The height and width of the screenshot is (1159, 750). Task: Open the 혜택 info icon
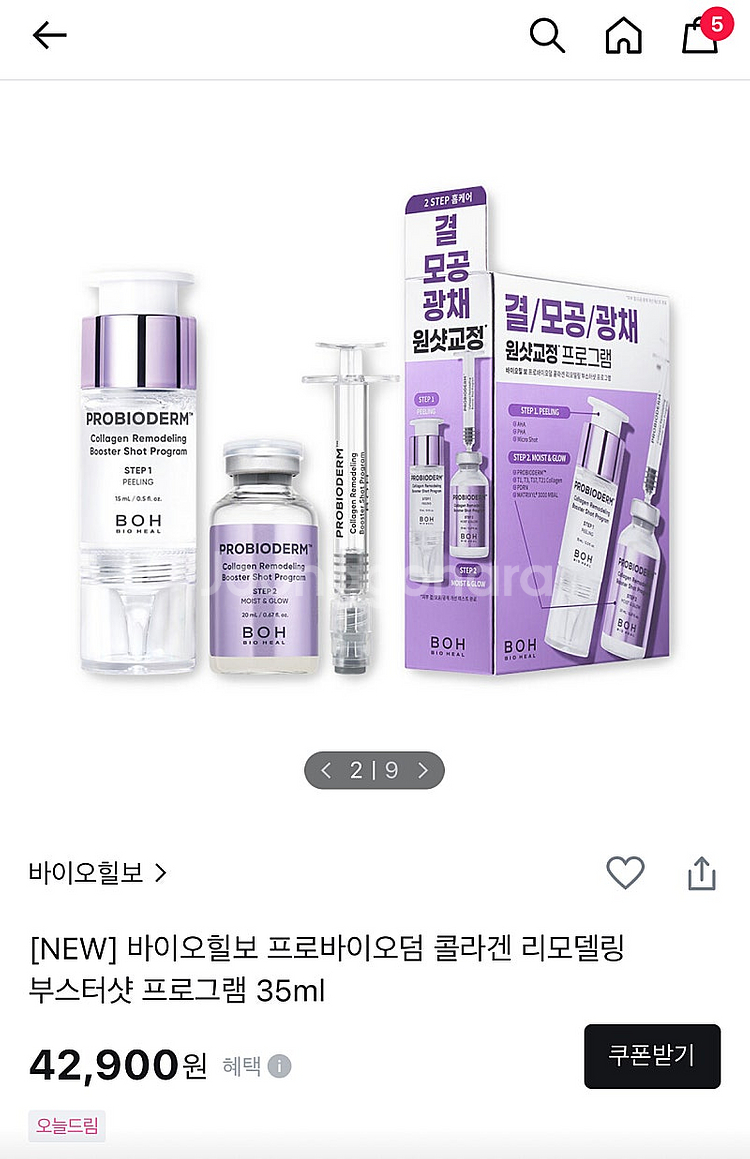tap(280, 1066)
